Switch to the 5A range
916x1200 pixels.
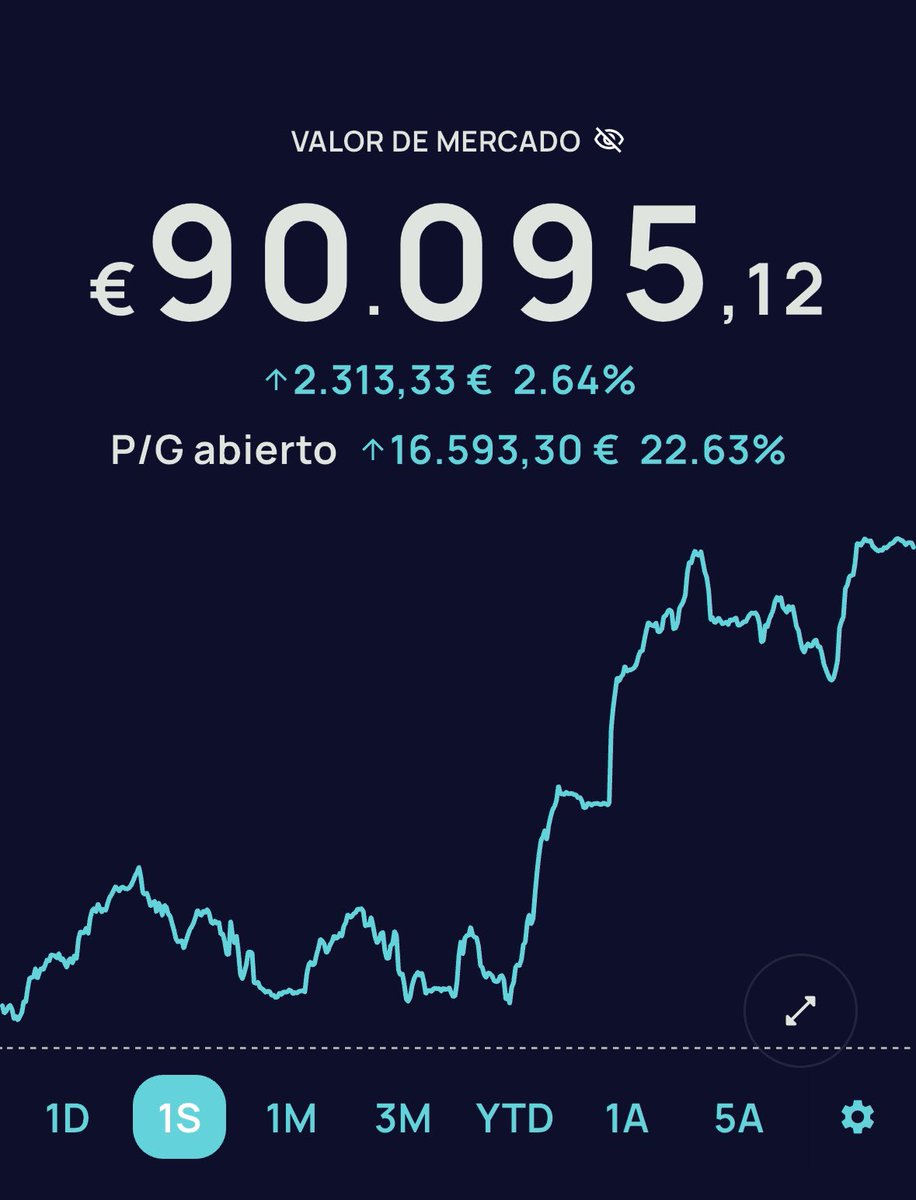(738, 1118)
